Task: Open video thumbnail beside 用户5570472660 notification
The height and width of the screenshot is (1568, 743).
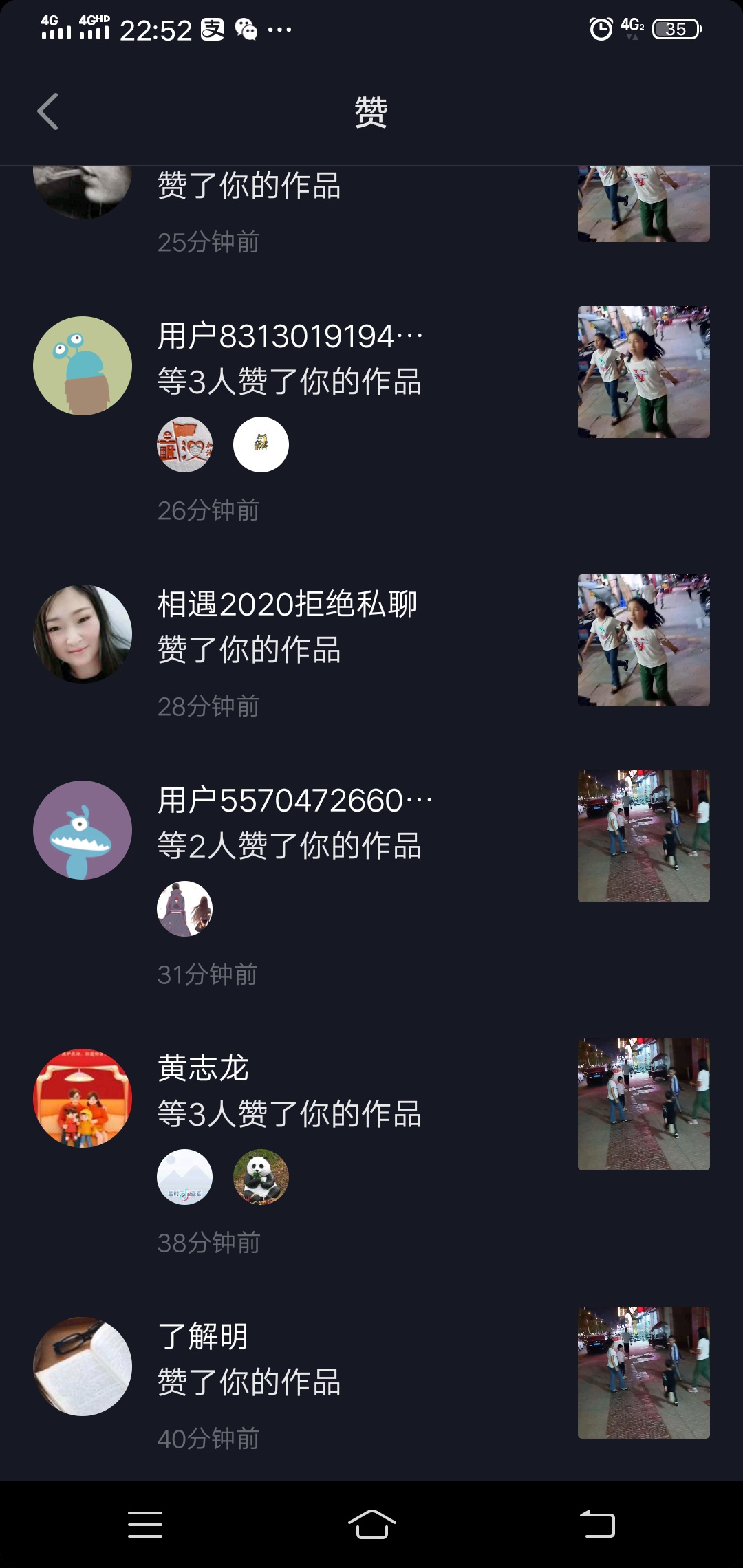Action: coord(643,836)
